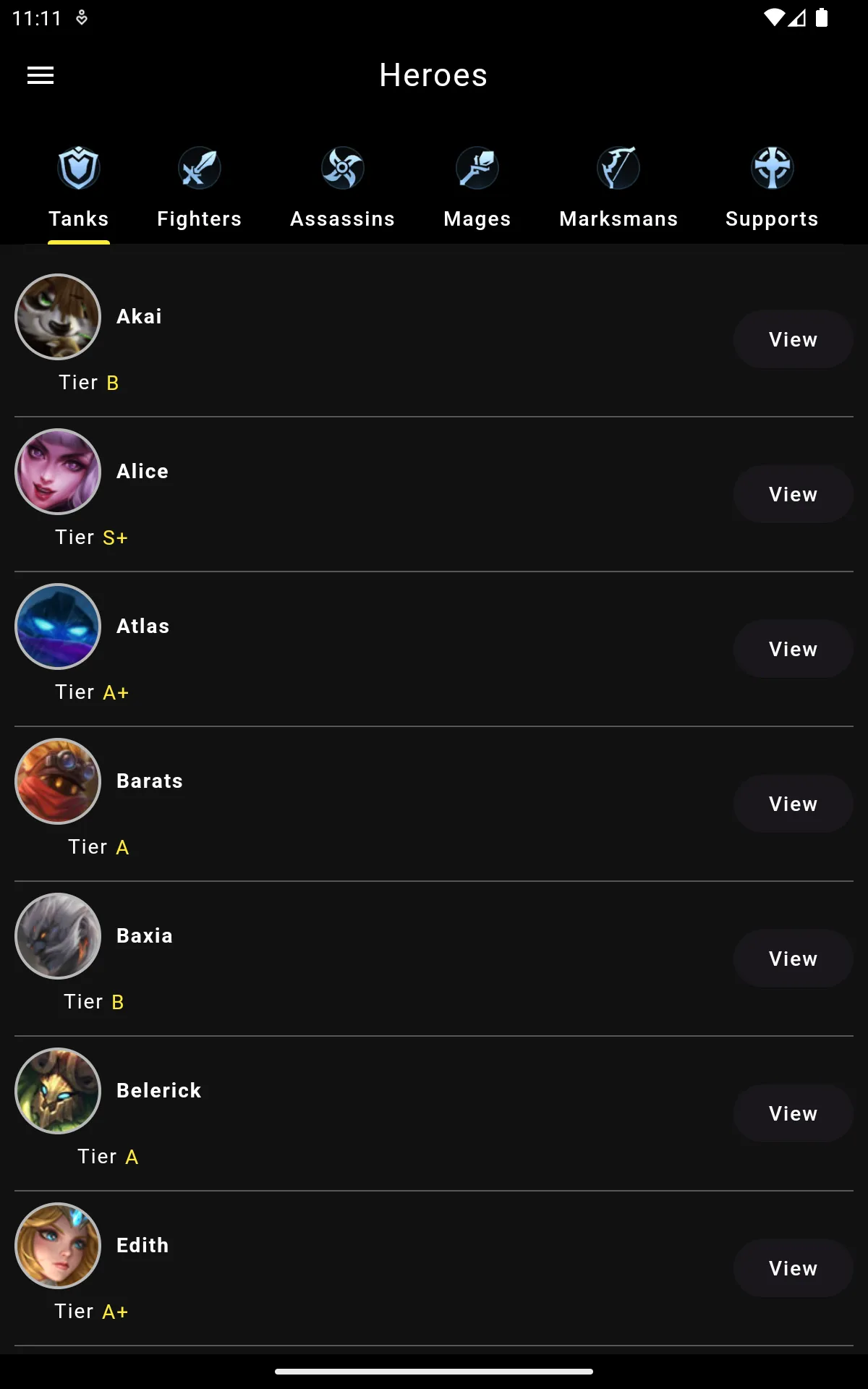This screenshot has height=1389, width=868.
Task: View the hero Atlas
Action: point(793,649)
